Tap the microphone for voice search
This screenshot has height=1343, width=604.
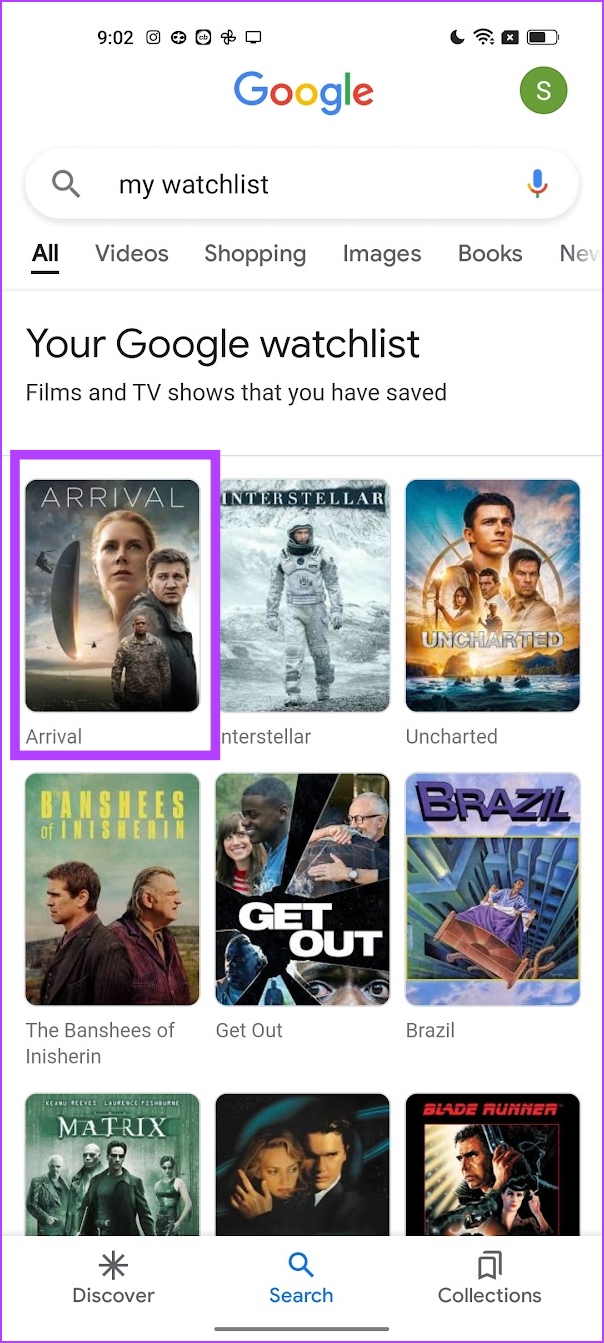538,184
